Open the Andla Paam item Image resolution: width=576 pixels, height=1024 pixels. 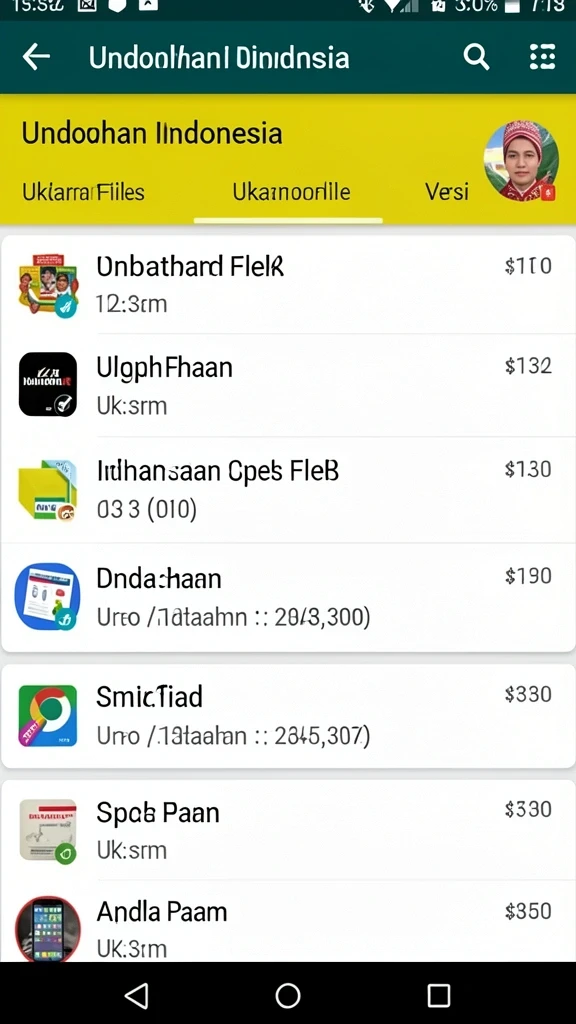tap(288, 922)
